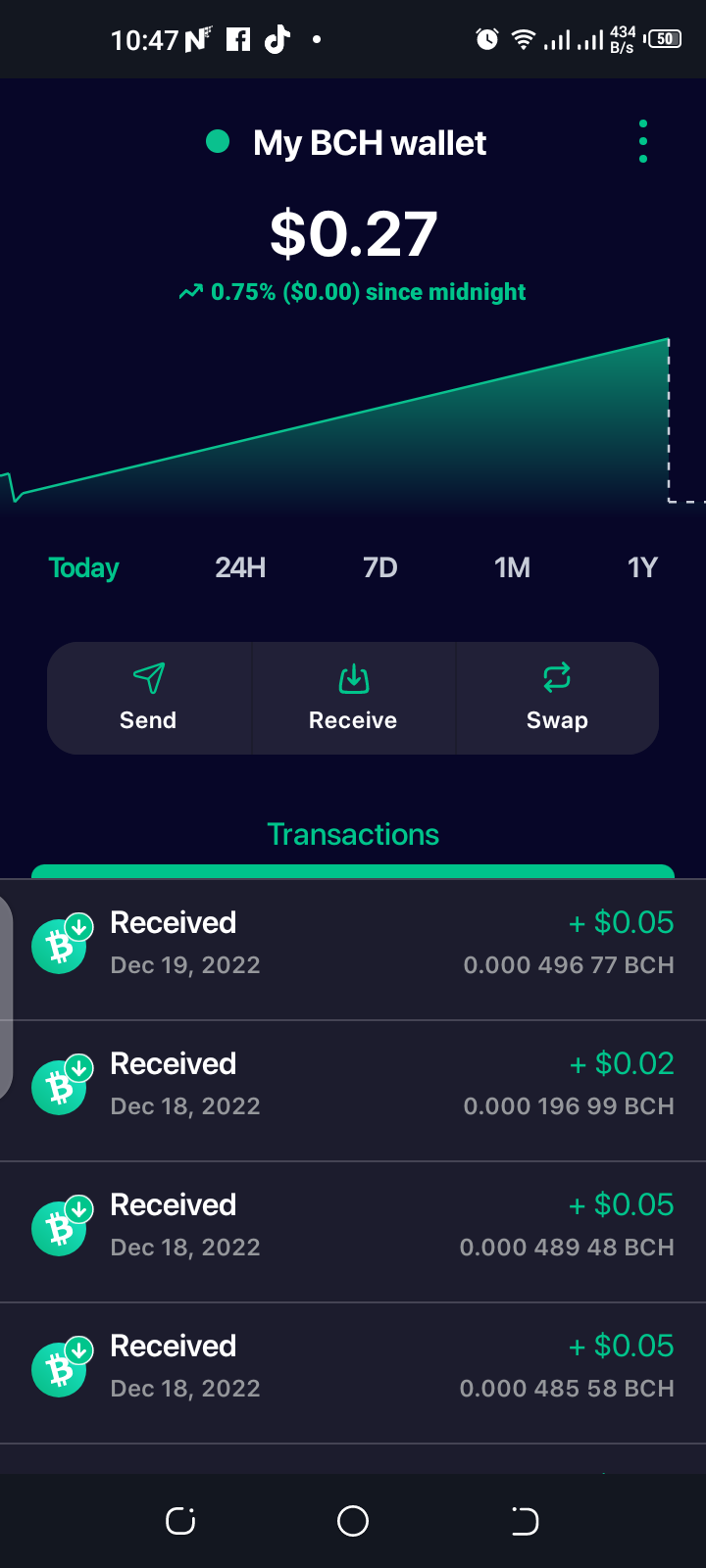
Task: Open the wallet overflow menu
Action: (x=642, y=142)
